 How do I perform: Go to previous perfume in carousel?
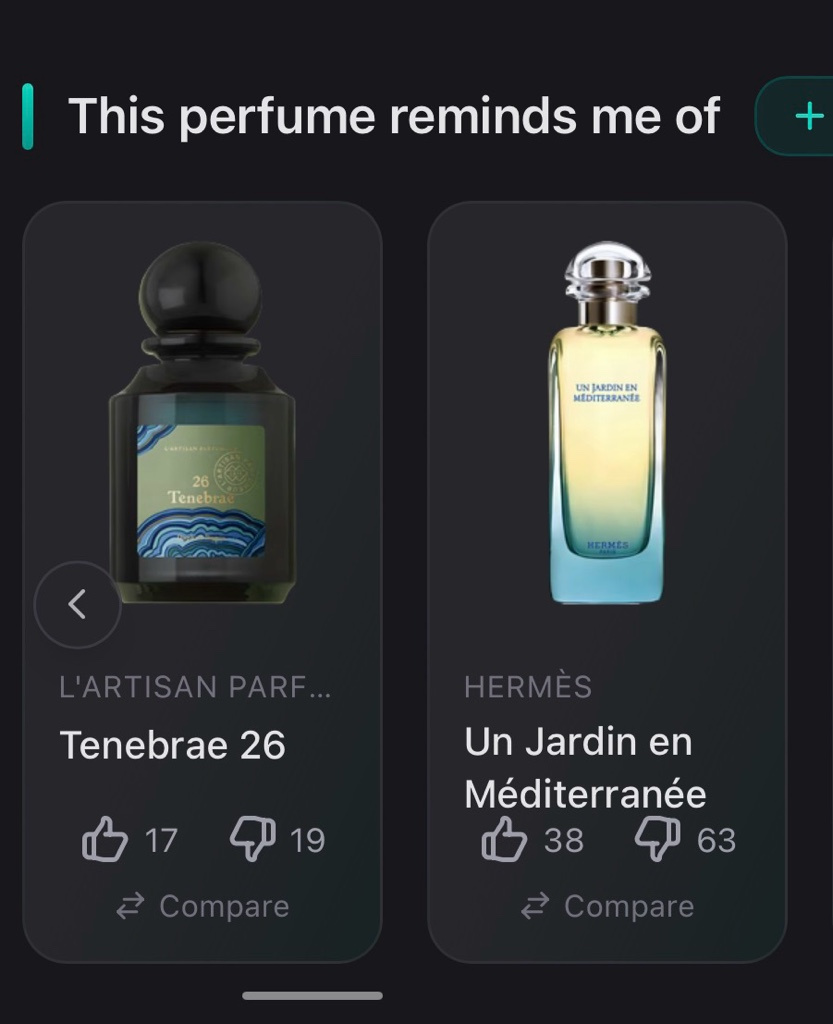pyautogui.click(x=77, y=604)
